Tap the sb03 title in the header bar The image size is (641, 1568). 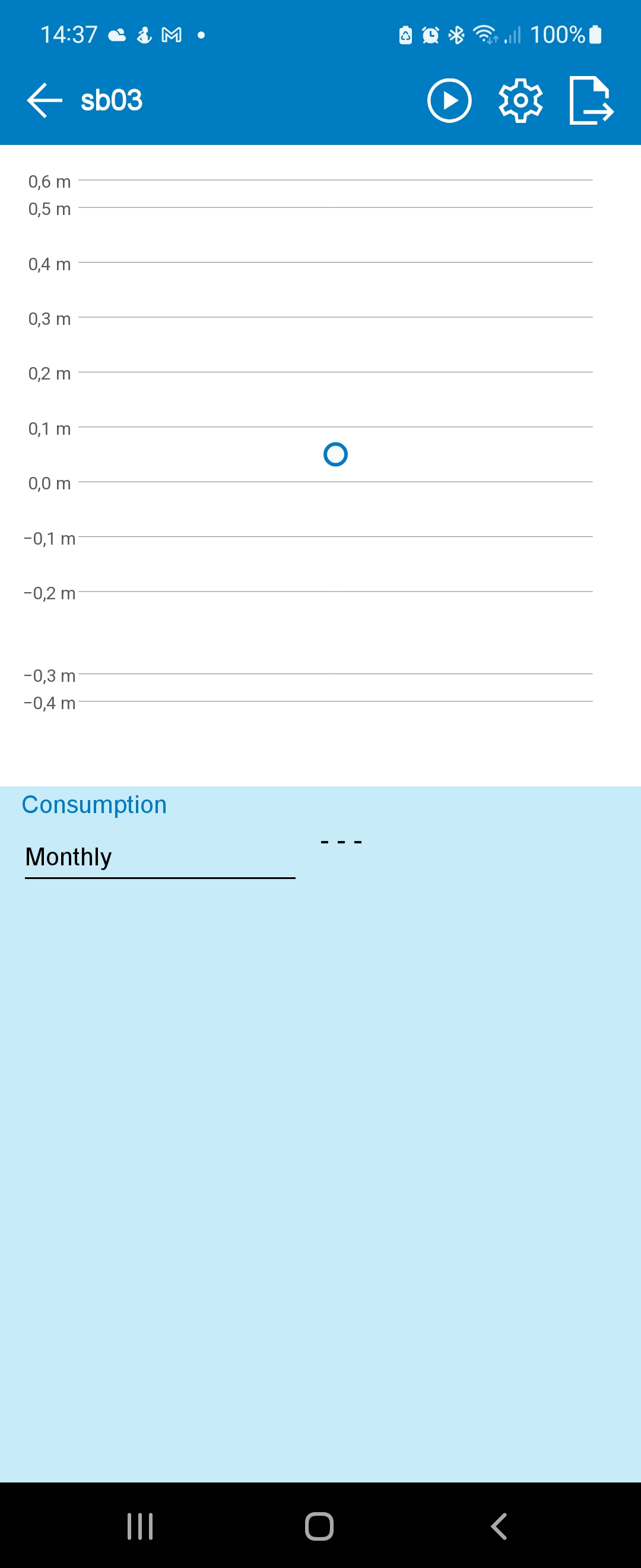click(x=112, y=99)
